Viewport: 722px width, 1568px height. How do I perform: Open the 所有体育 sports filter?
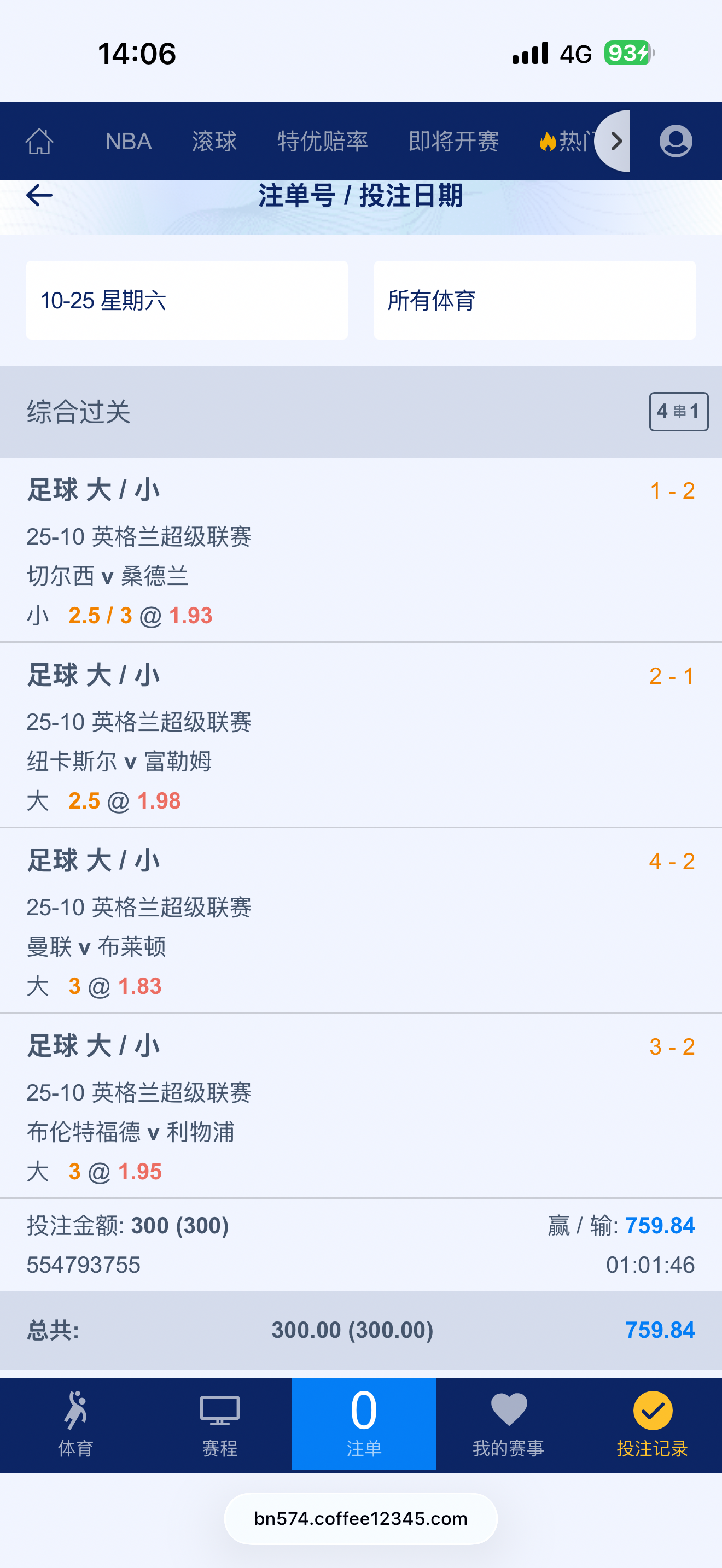pos(534,300)
